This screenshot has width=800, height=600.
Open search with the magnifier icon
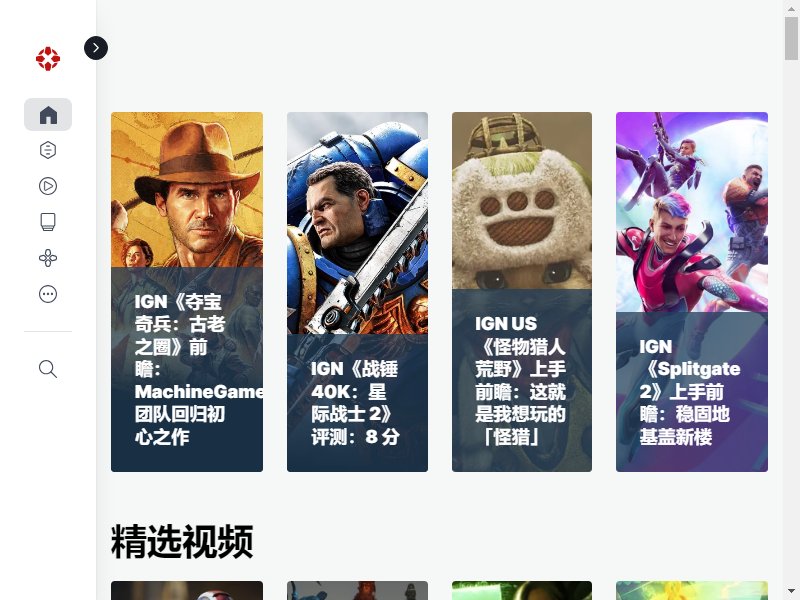48,369
